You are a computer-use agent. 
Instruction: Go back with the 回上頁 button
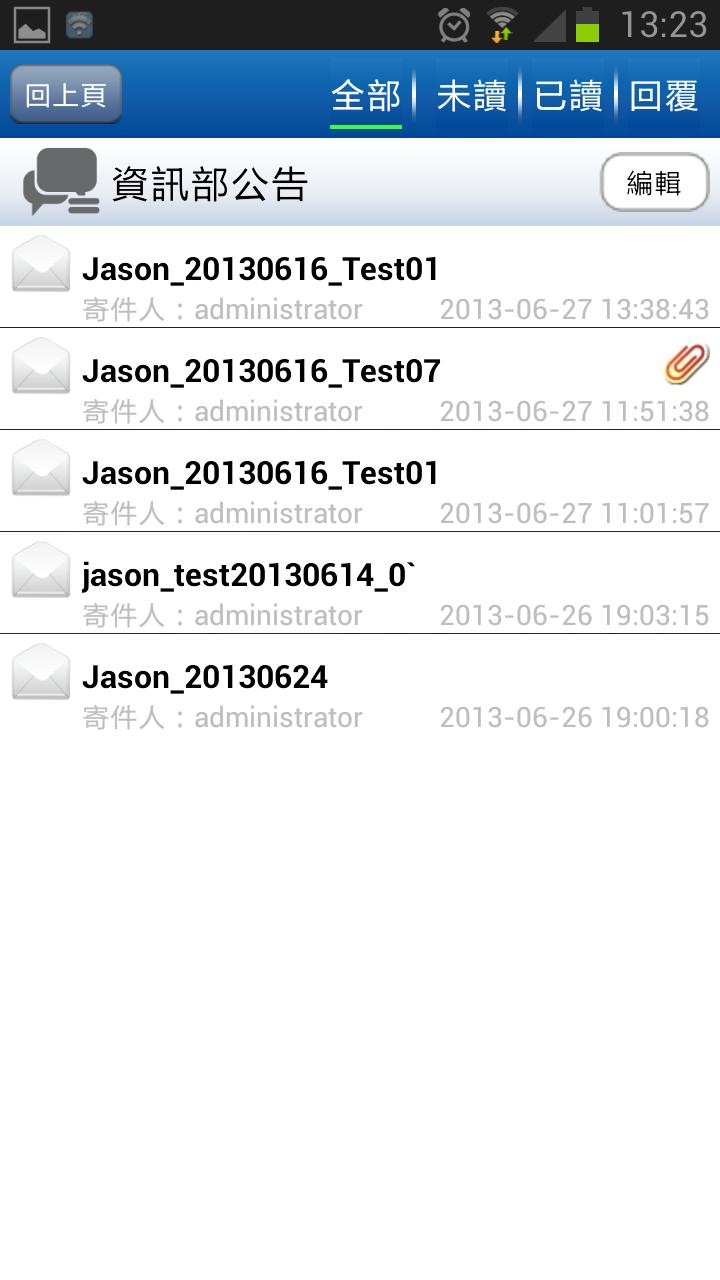(x=66, y=95)
